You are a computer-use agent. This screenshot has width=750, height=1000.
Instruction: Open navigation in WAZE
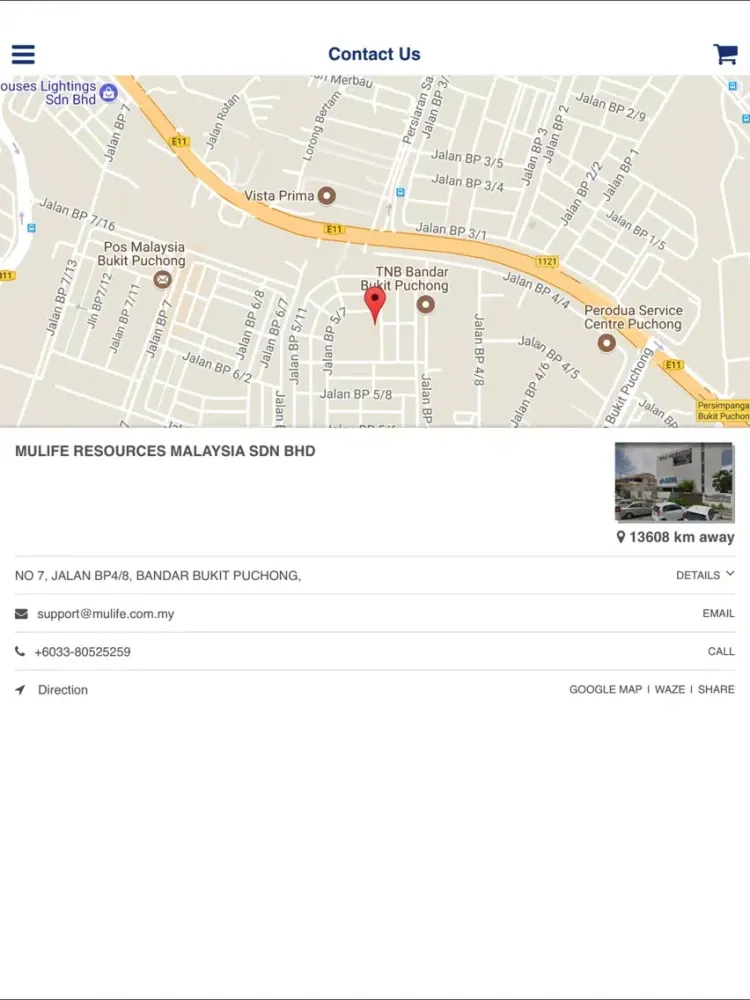pos(669,689)
